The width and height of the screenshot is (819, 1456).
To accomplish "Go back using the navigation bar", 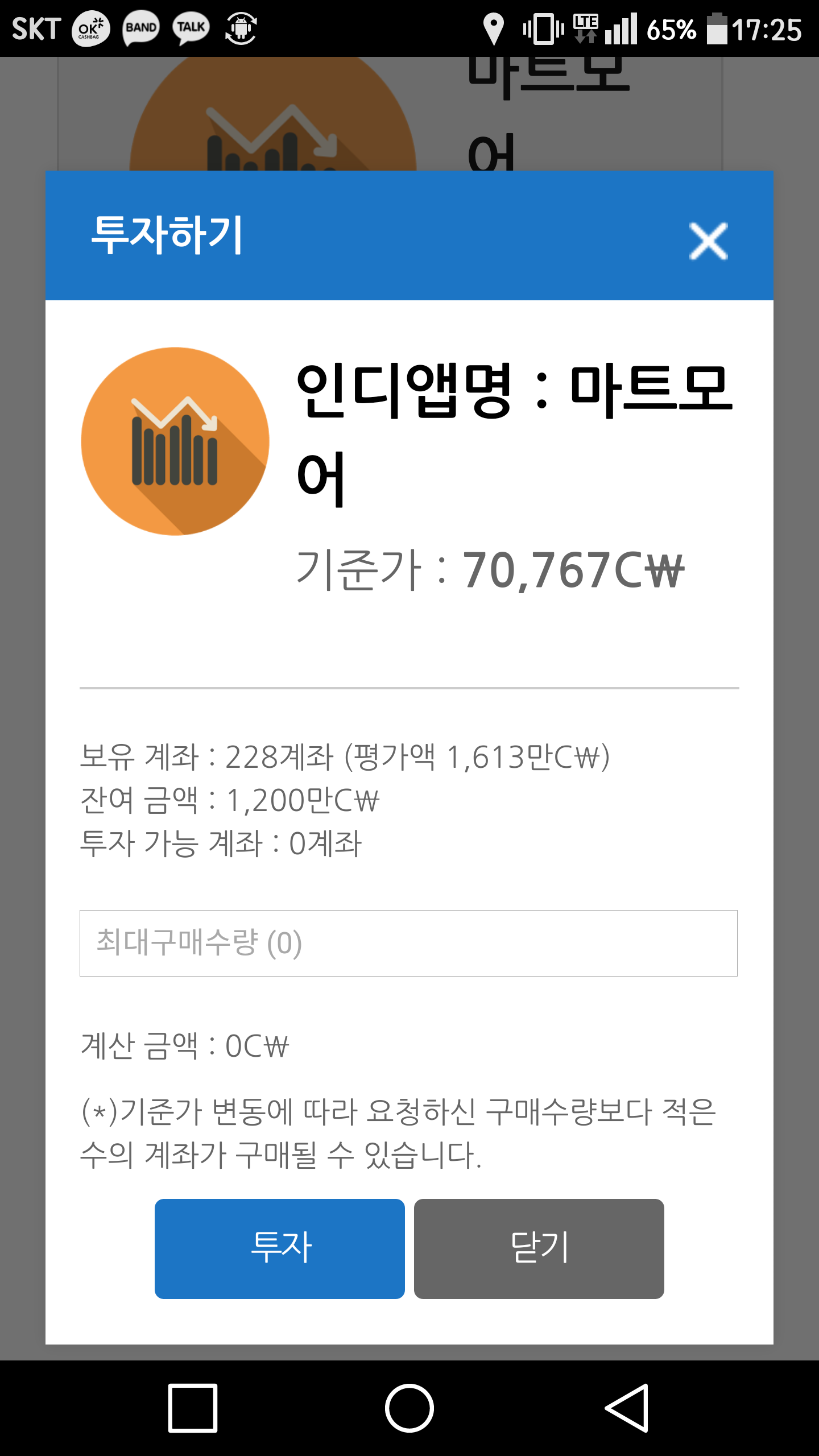I will (627, 1408).
